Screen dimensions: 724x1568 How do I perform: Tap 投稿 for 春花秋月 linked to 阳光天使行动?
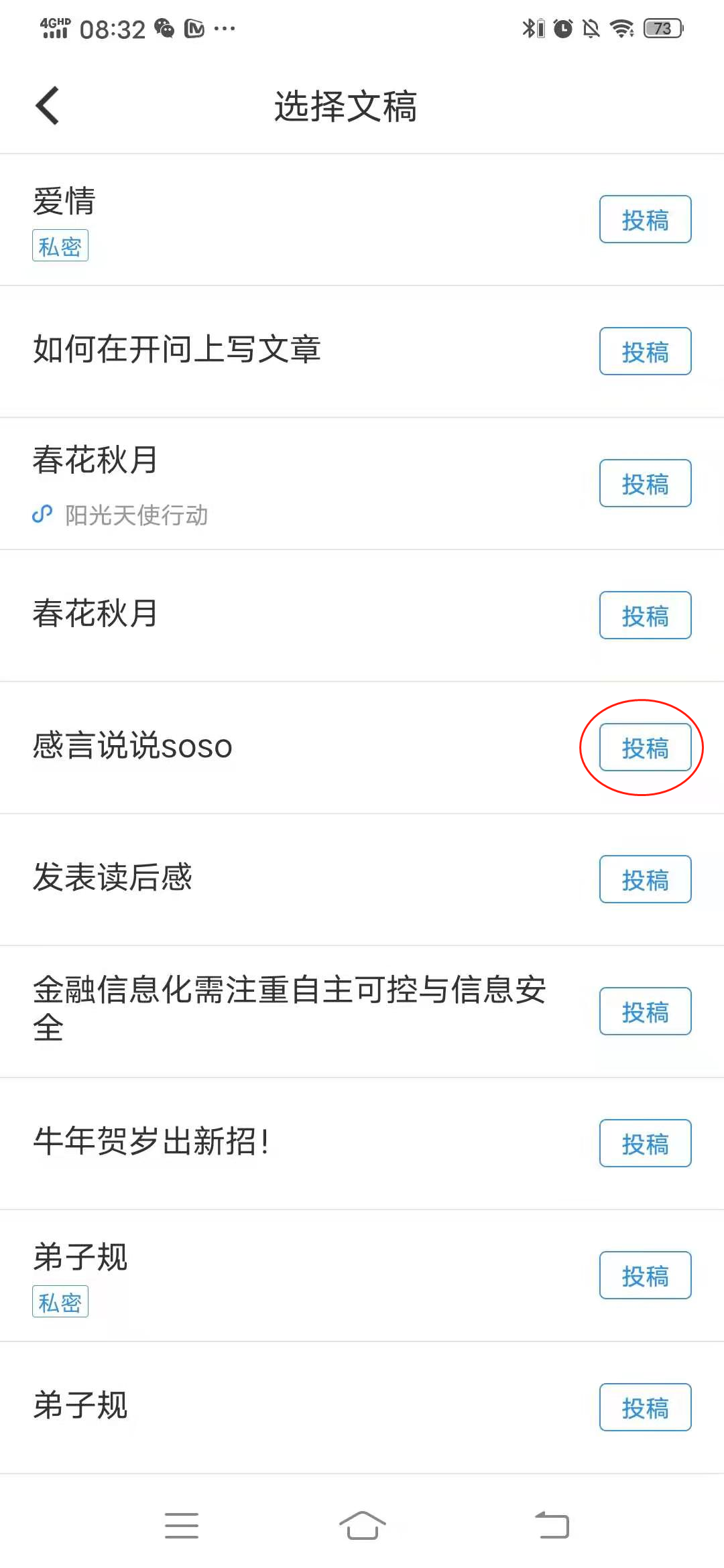645,483
